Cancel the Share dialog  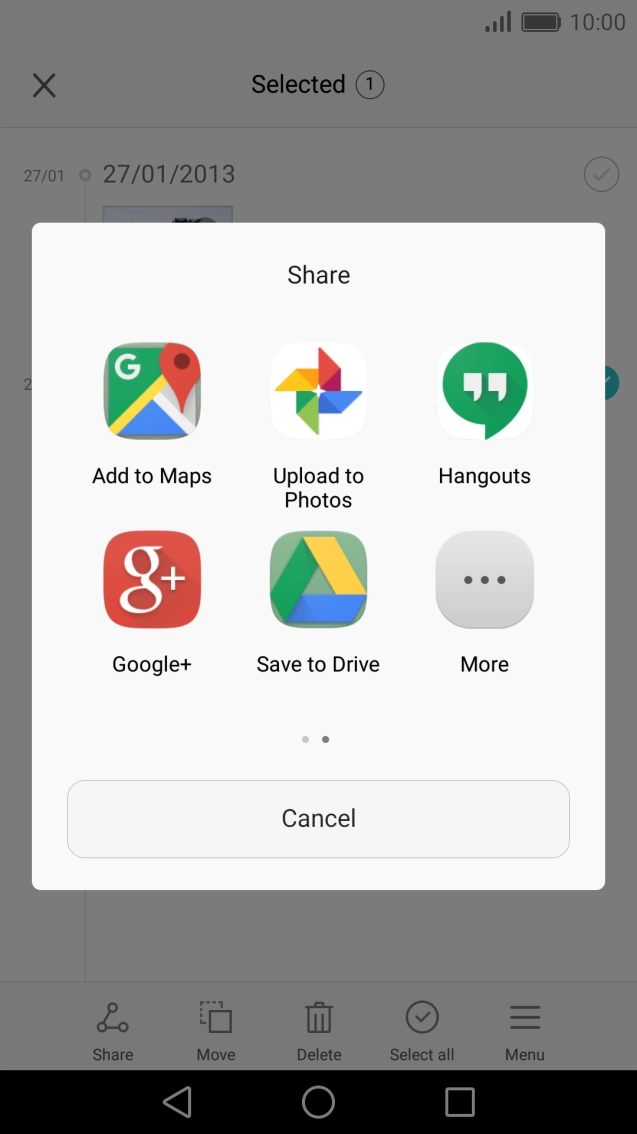click(x=318, y=818)
